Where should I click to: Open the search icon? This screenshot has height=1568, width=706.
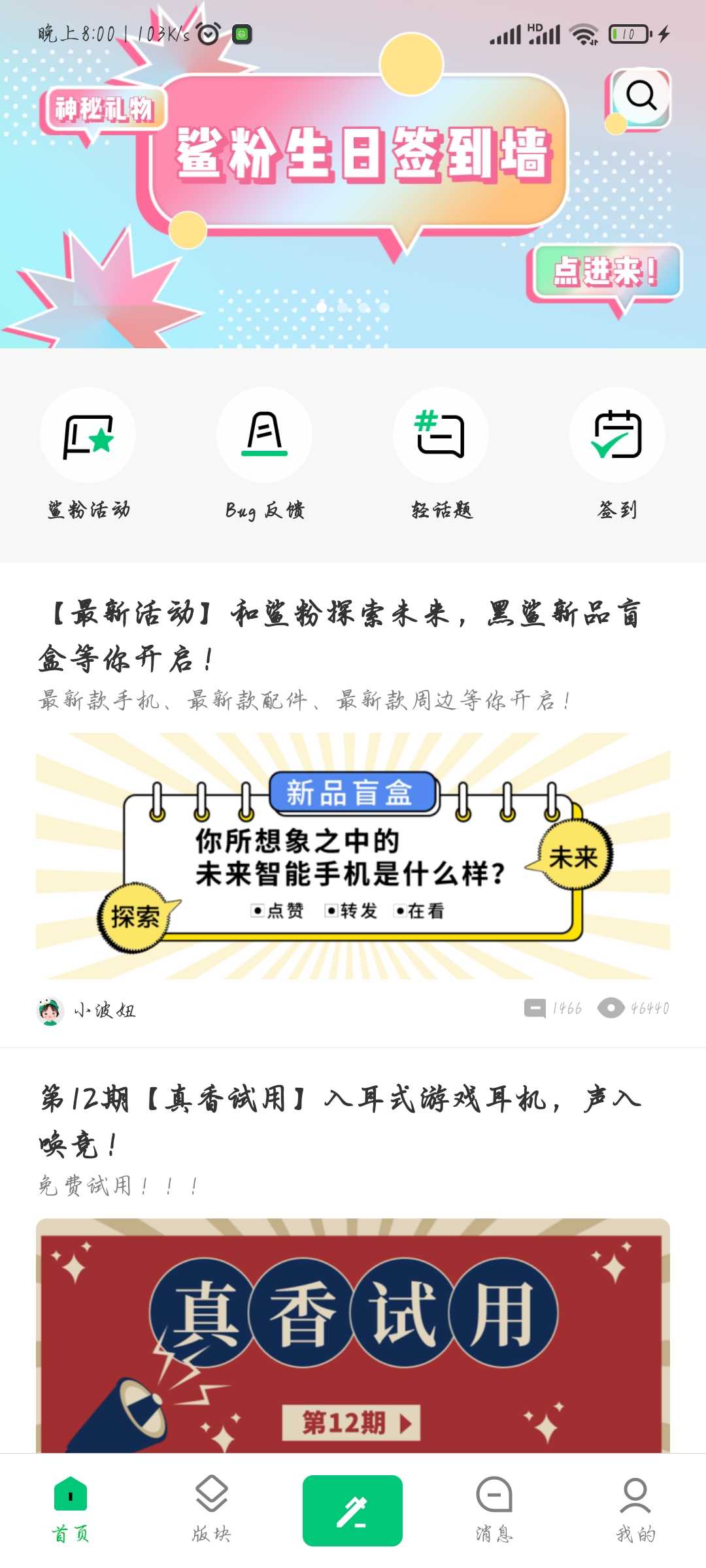(x=641, y=96)
